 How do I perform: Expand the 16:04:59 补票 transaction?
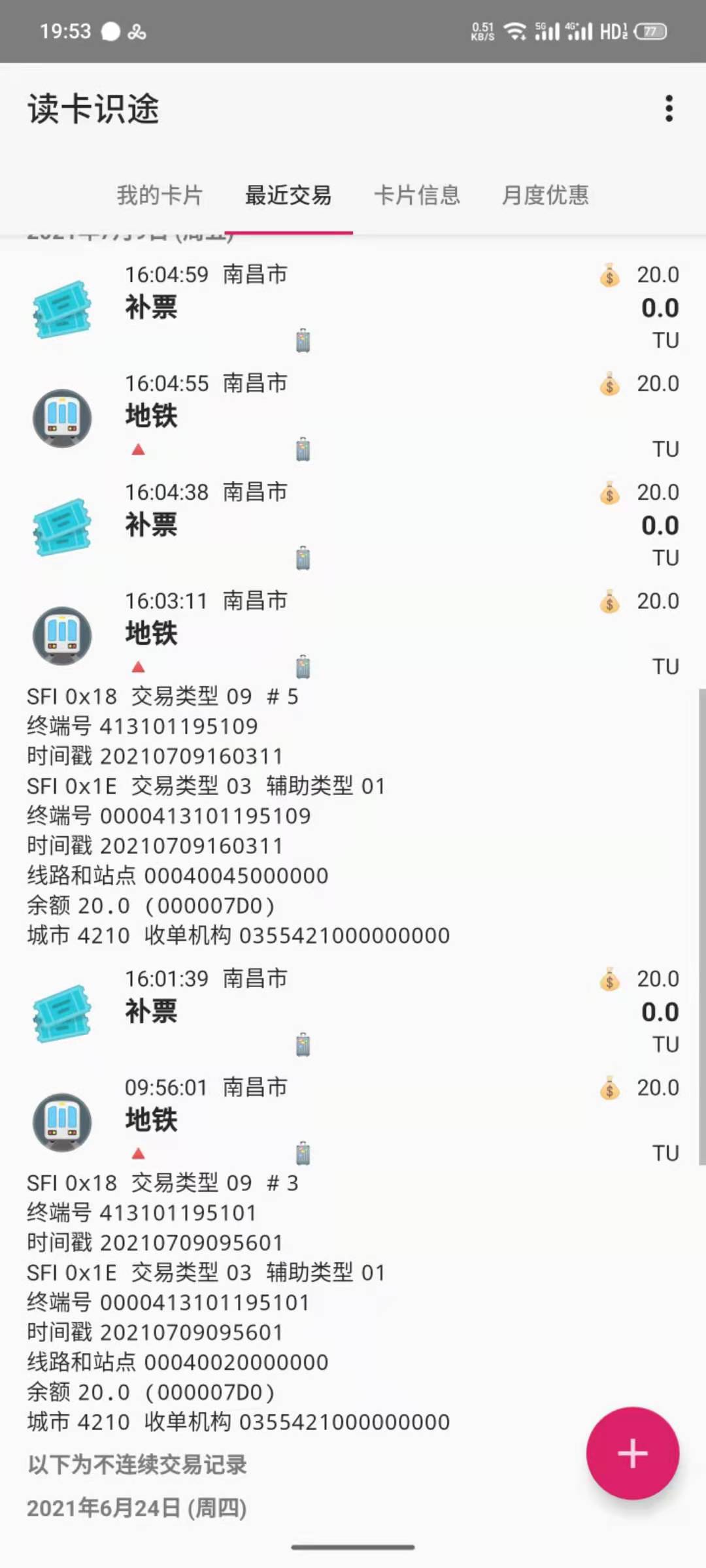point(353,307)
